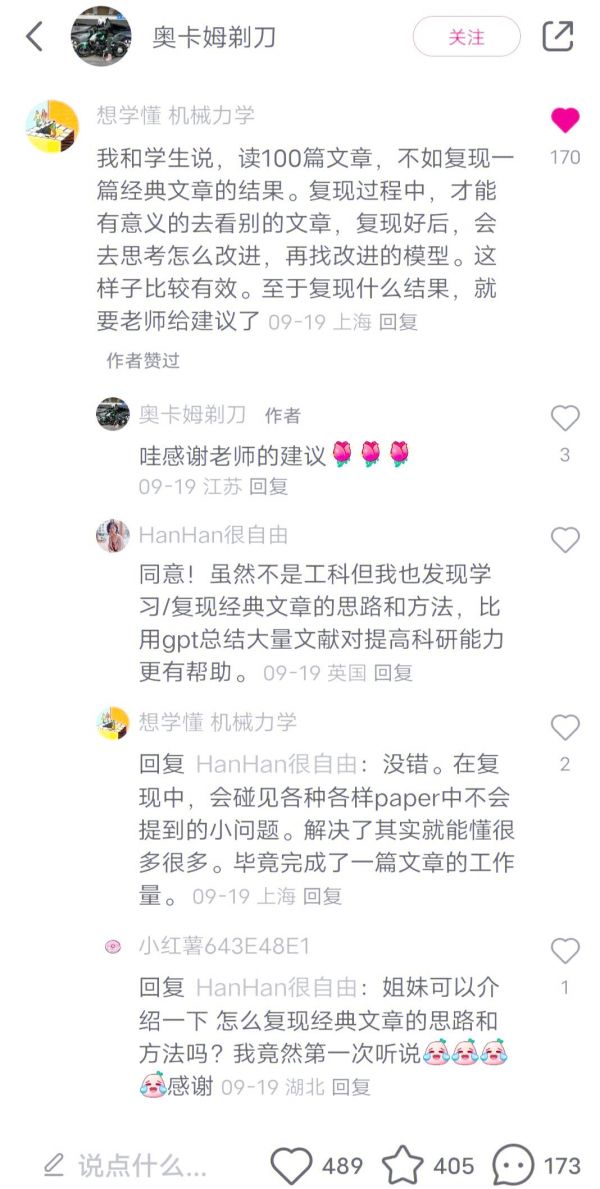Like HanHan很自由's 同意 comment
The height and width of the screenshot is (1189, 600).
click(565, 540)
